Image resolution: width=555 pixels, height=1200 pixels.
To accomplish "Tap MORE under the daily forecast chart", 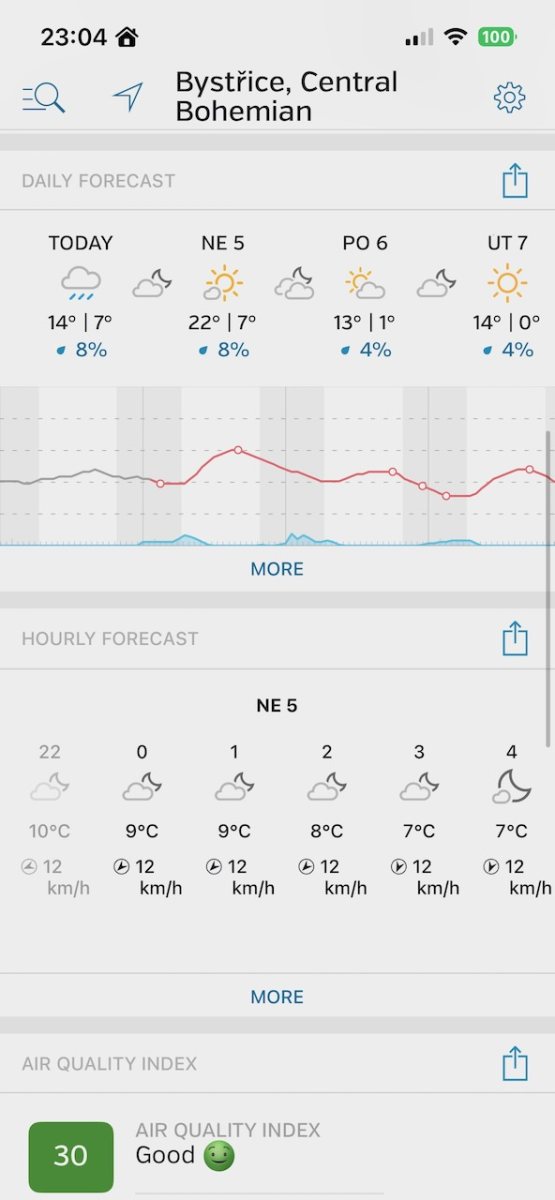I will pos(277,569).
